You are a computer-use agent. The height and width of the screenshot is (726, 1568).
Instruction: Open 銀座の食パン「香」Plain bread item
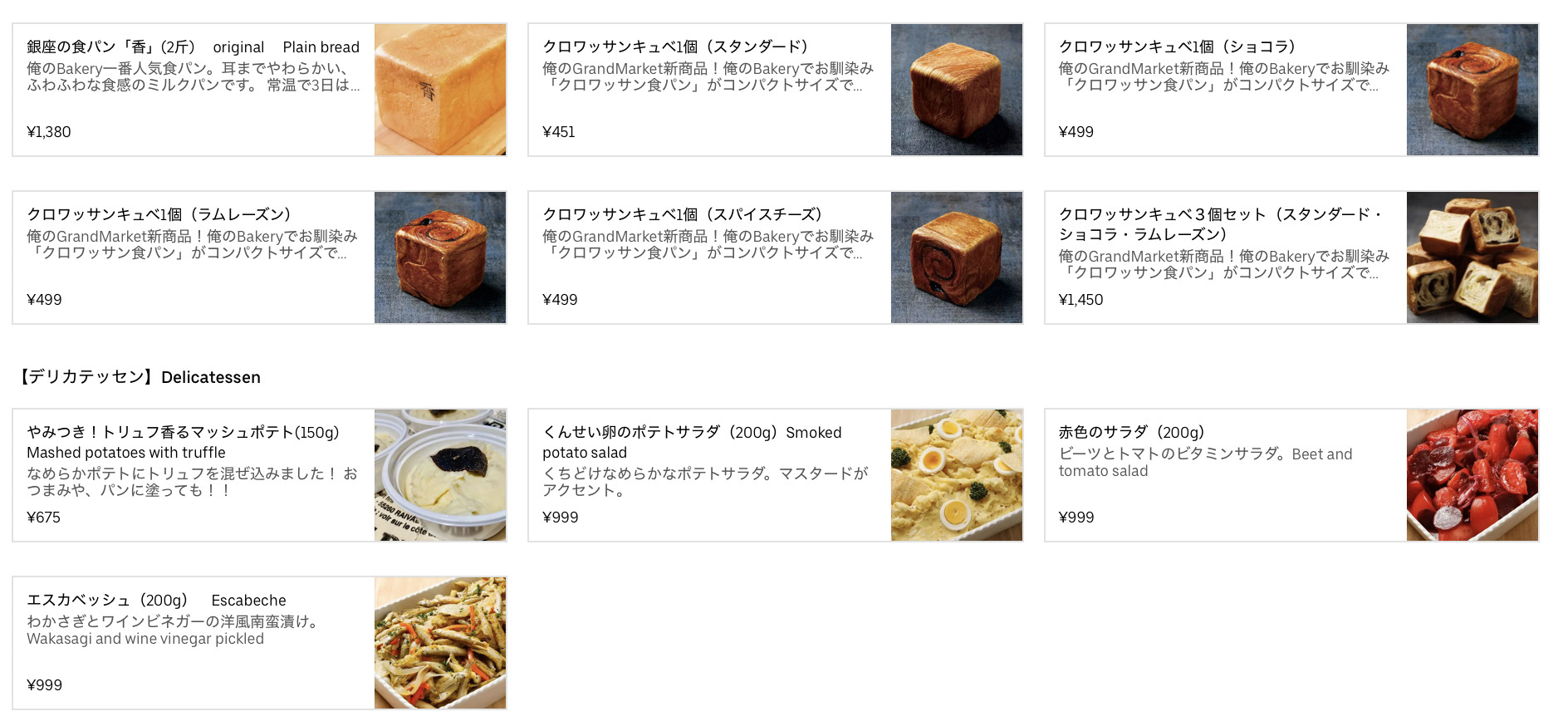[x=259, y=90]
